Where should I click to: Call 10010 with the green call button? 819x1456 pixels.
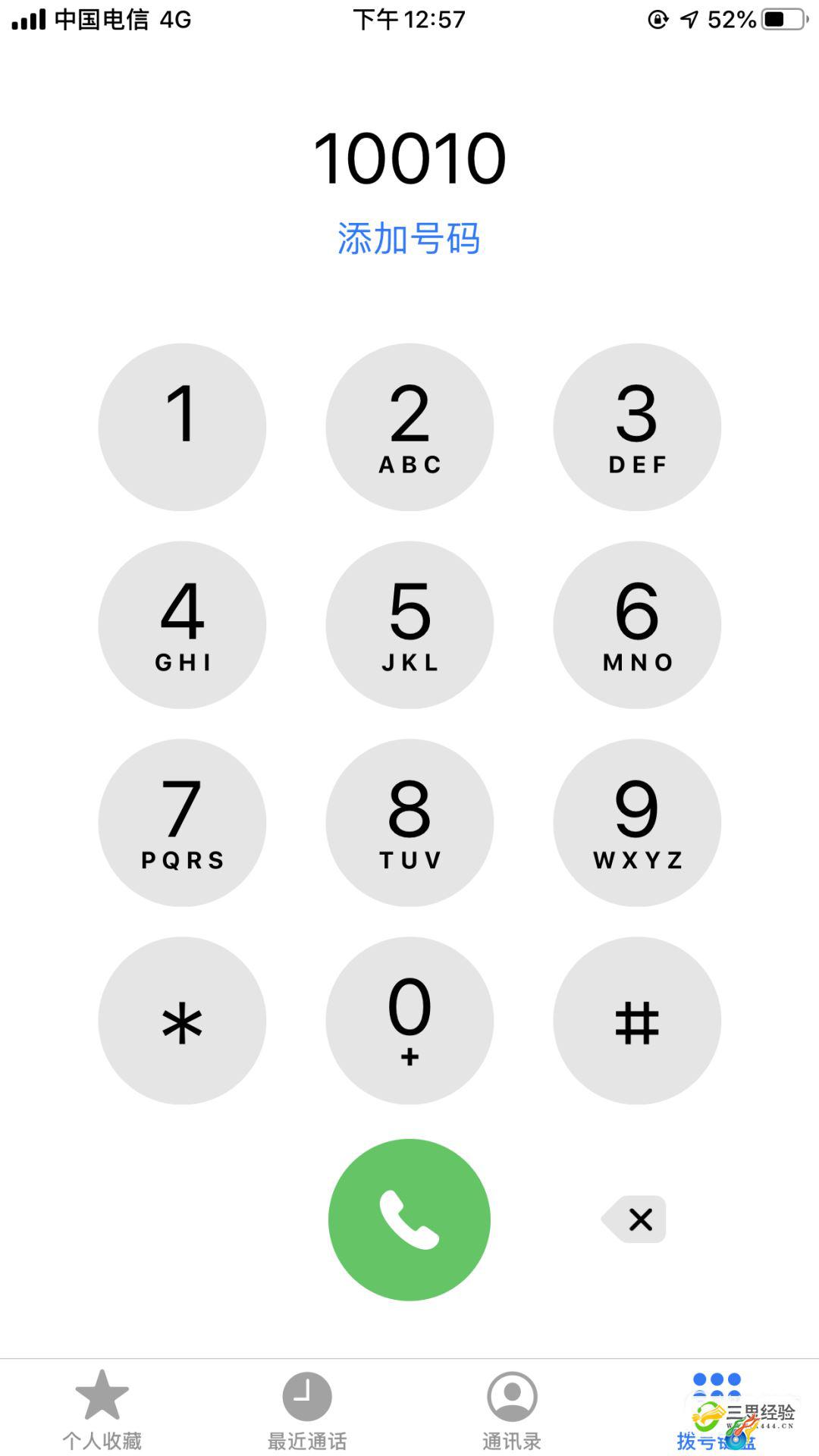coord(409,1219)
